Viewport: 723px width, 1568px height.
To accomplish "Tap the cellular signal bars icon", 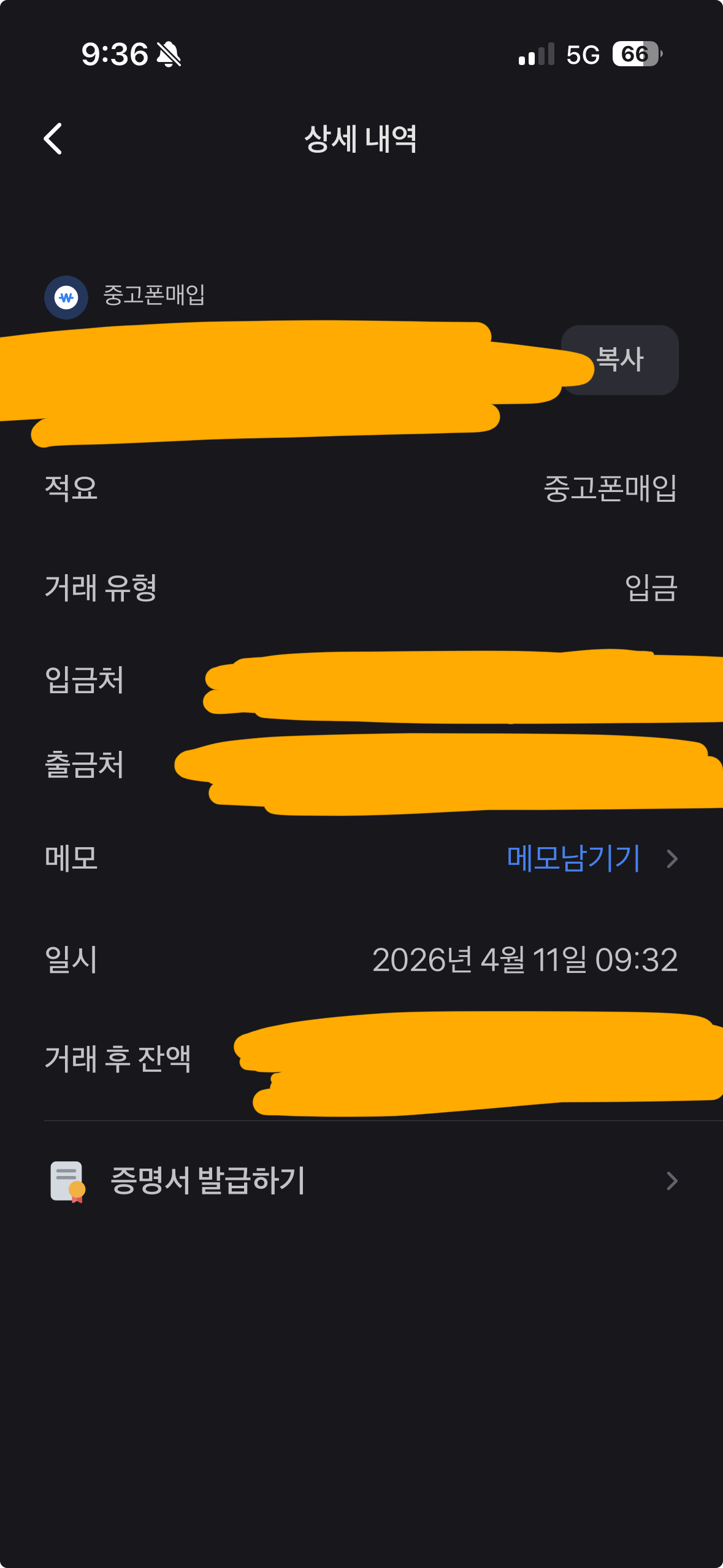I will 533,54.
